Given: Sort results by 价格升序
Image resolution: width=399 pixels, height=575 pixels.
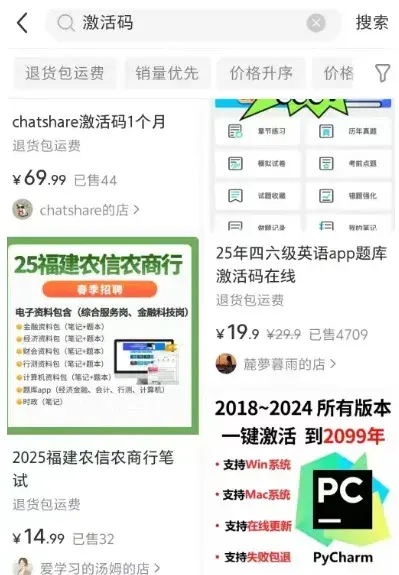Looking at the screenshot, I should click(x=261, y=73).
